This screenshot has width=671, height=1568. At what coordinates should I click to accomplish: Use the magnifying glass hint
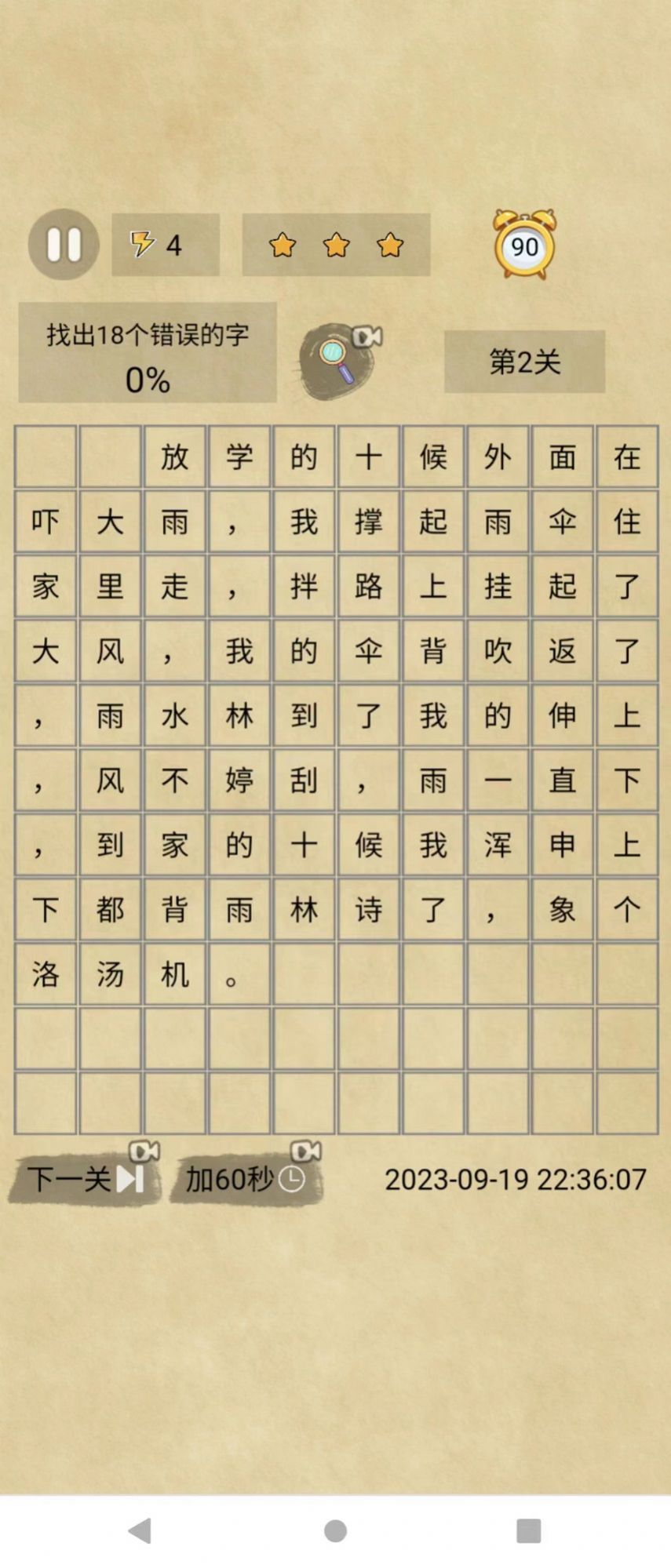pos(339,361)
